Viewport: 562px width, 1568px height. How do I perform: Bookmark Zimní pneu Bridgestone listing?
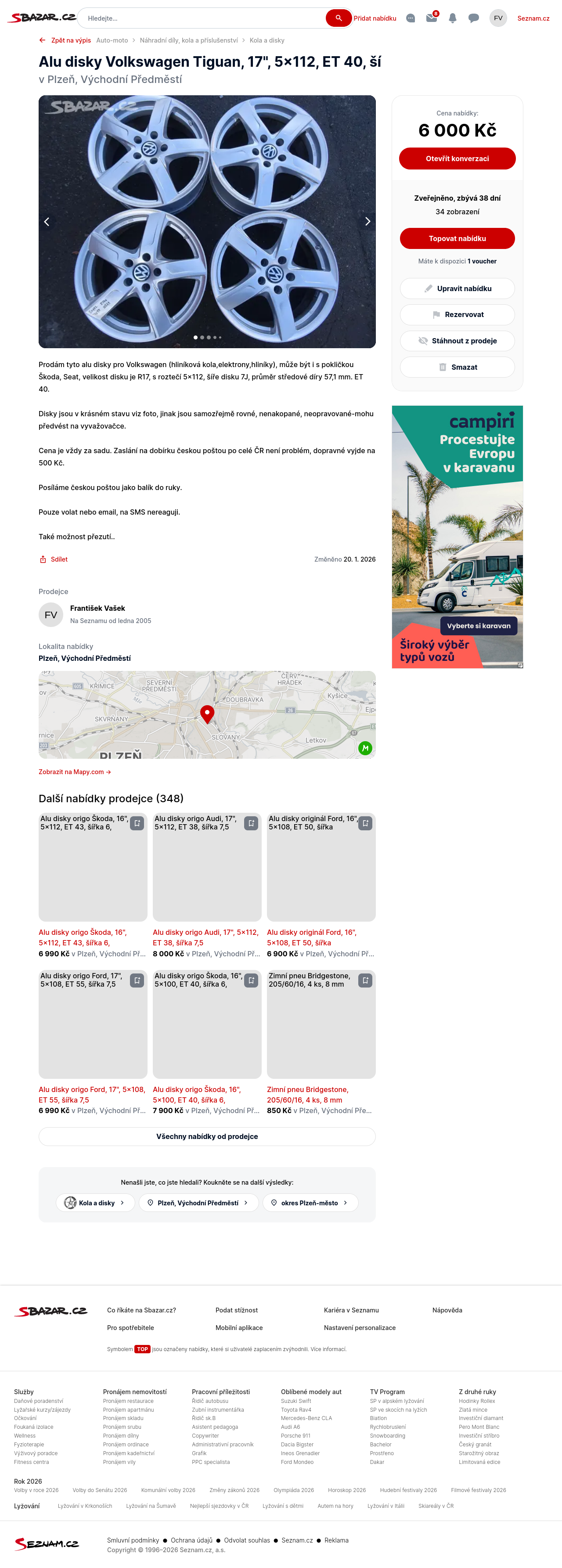pyautogui.click(x=365, y=980)
